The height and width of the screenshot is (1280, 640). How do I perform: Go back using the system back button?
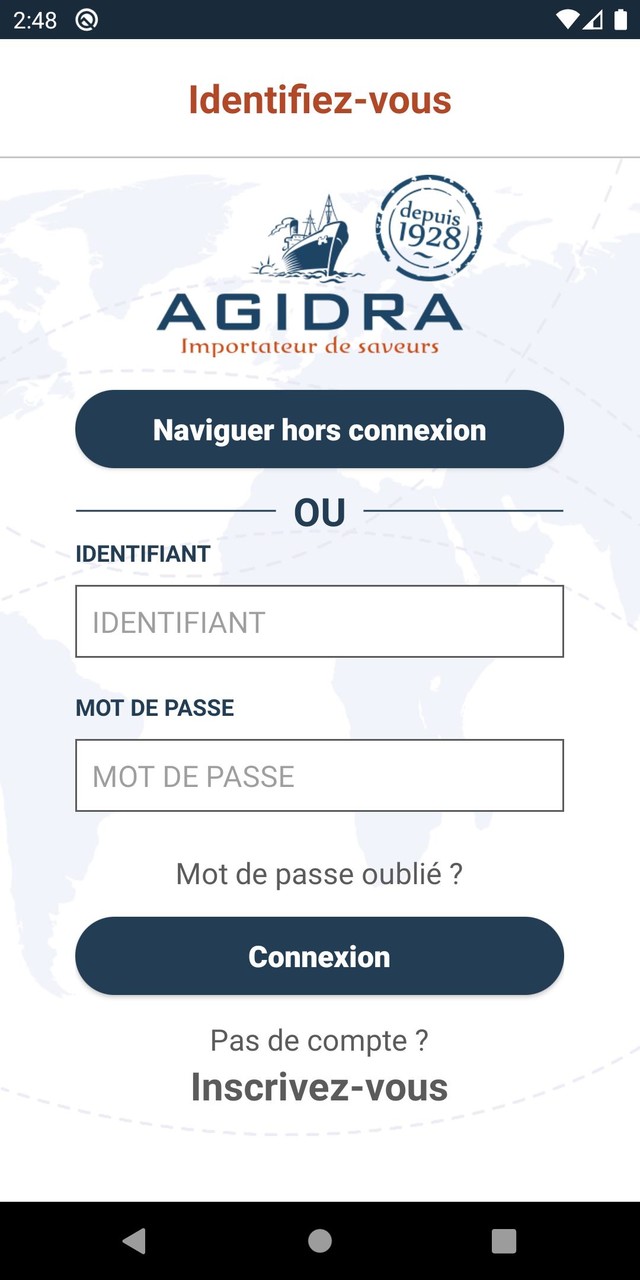pyautogui.click(x=134, y=1241)
